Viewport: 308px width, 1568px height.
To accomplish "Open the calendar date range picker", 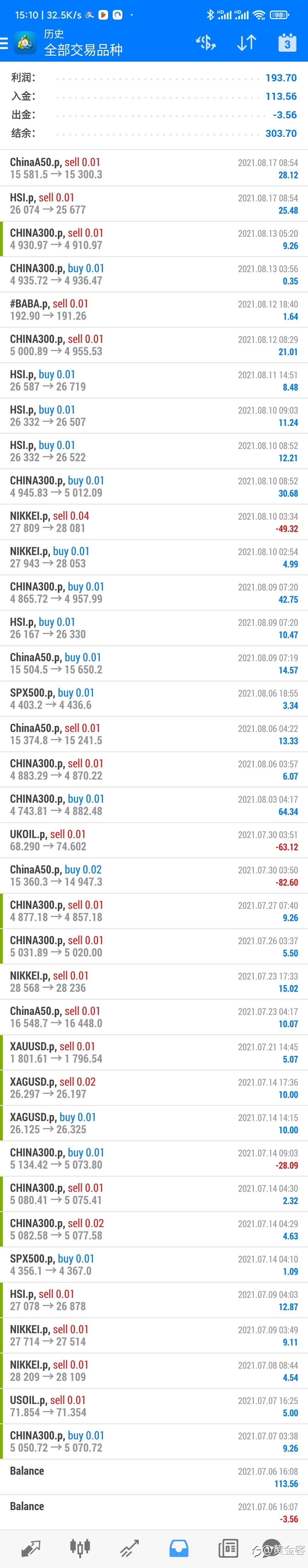I will [287, 43].
